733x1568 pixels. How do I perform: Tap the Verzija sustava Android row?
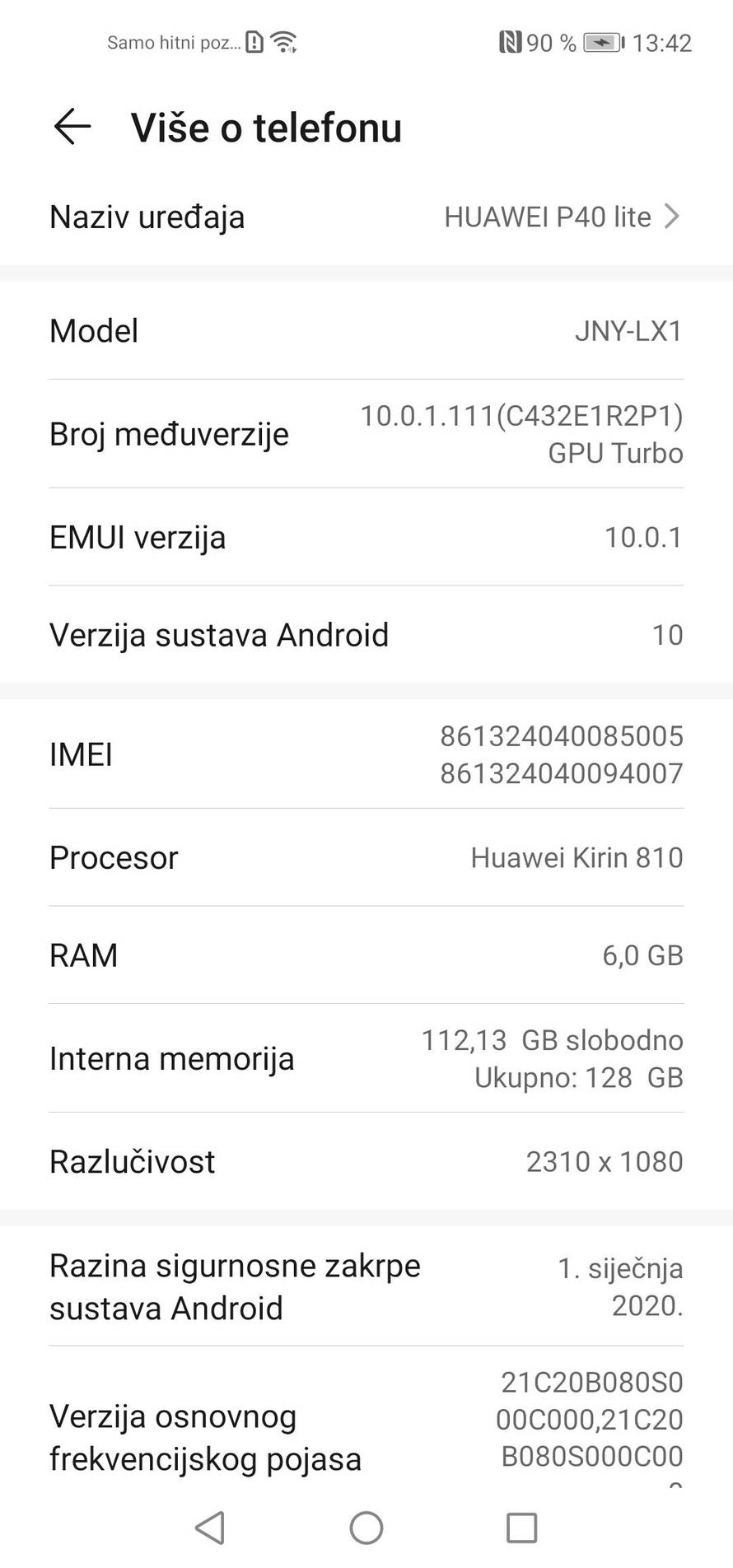[366, 634]
